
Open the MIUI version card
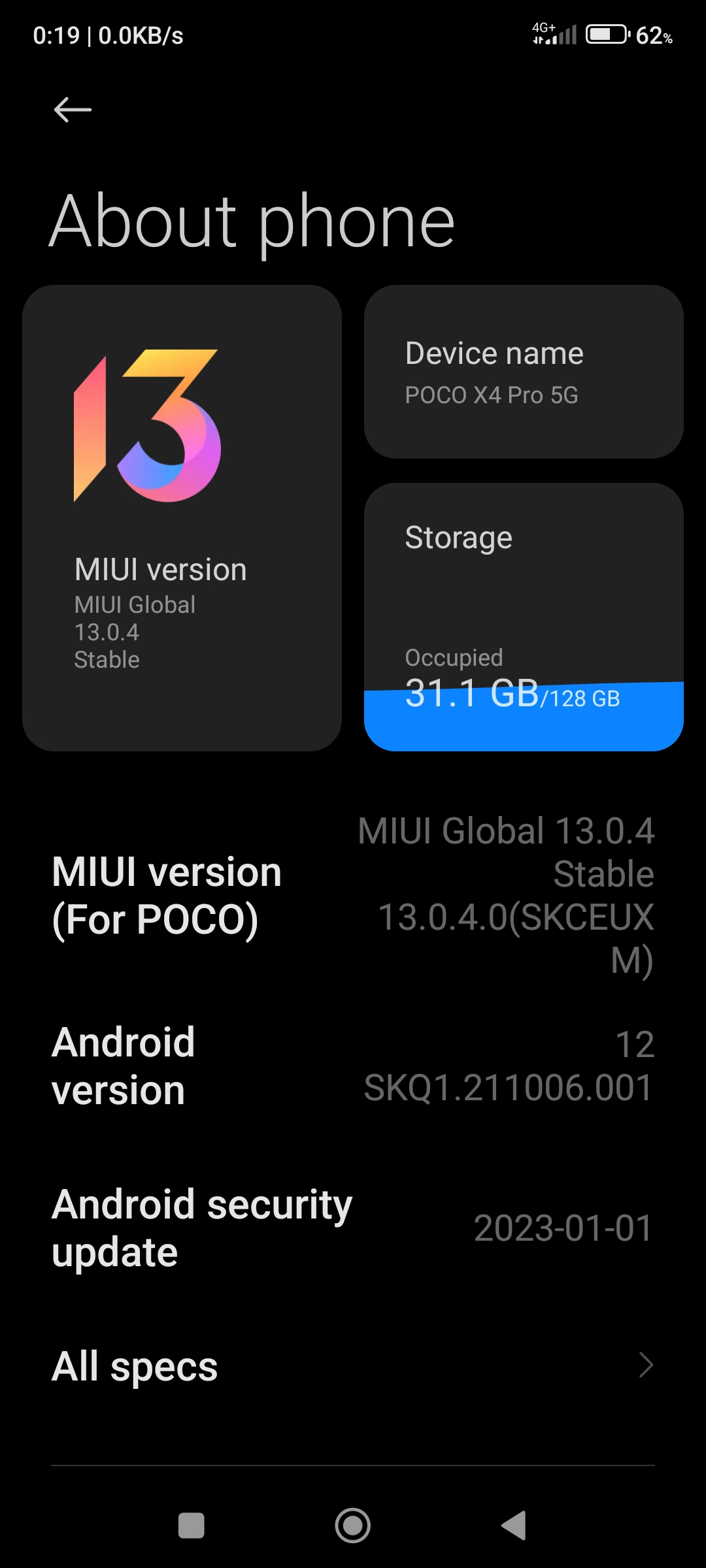click(x=182, y=517)
